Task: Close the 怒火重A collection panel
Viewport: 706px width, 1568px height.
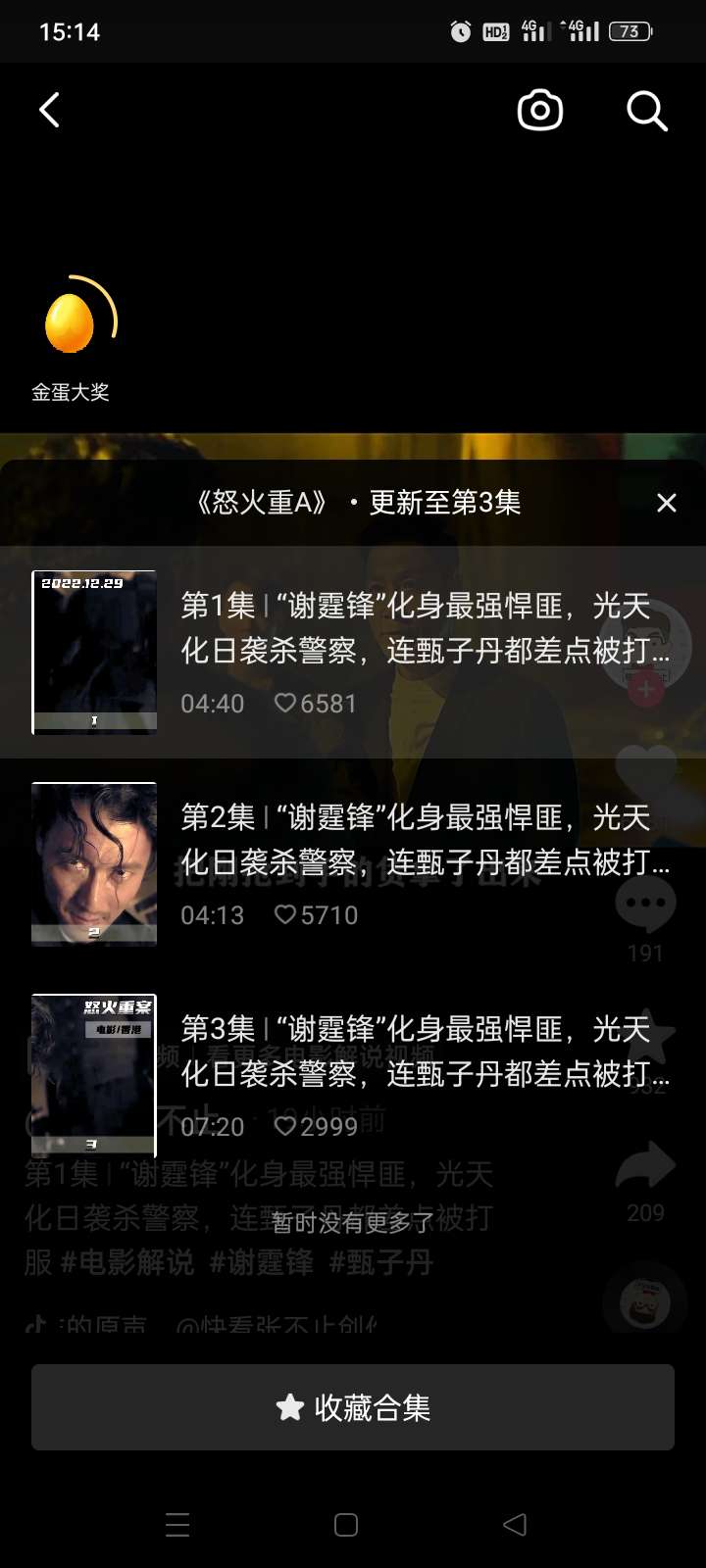Action: (667, 503)
